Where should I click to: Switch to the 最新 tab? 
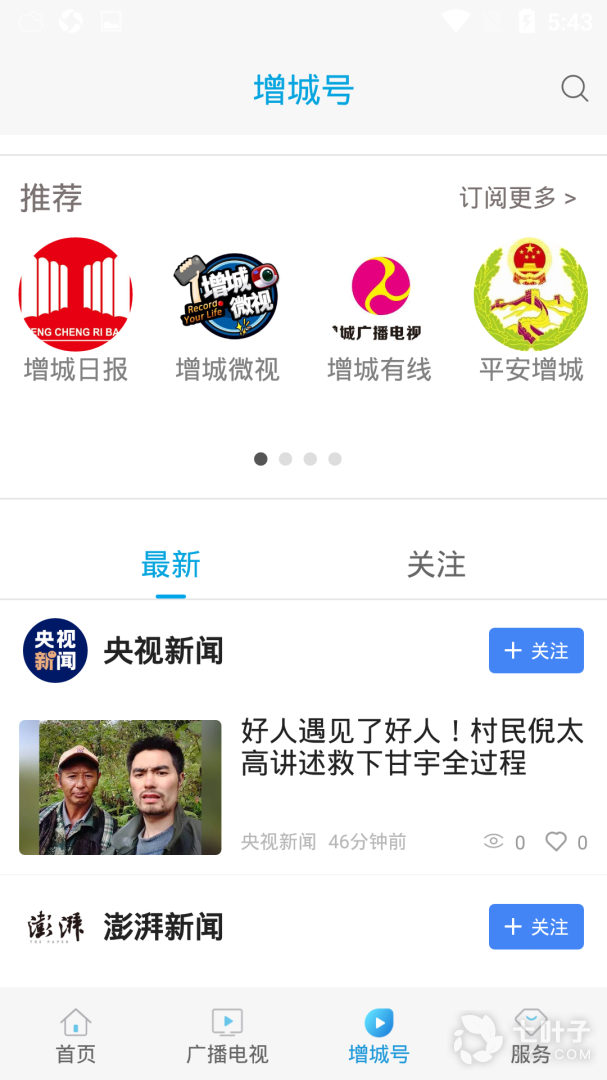(171, 565)
